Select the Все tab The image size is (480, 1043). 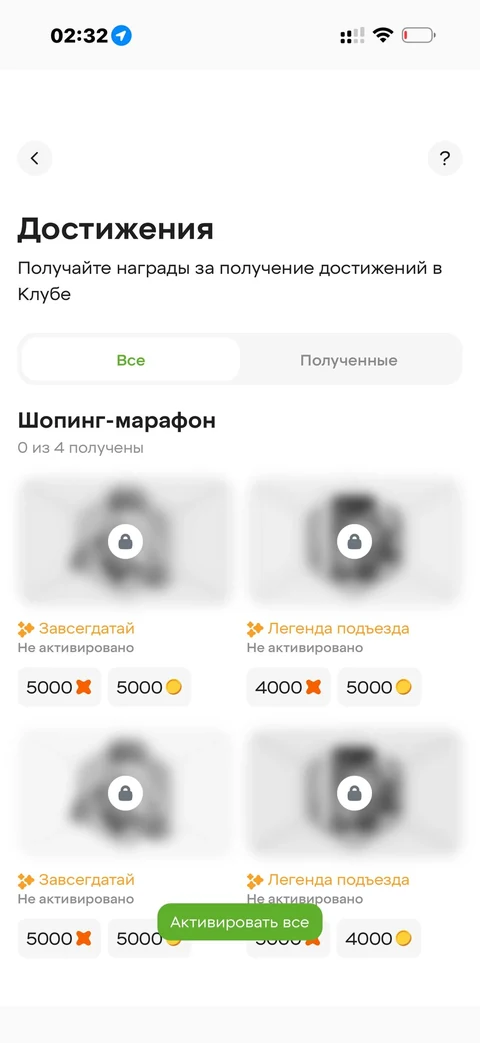pyautogui.click(x=131, y=360)
